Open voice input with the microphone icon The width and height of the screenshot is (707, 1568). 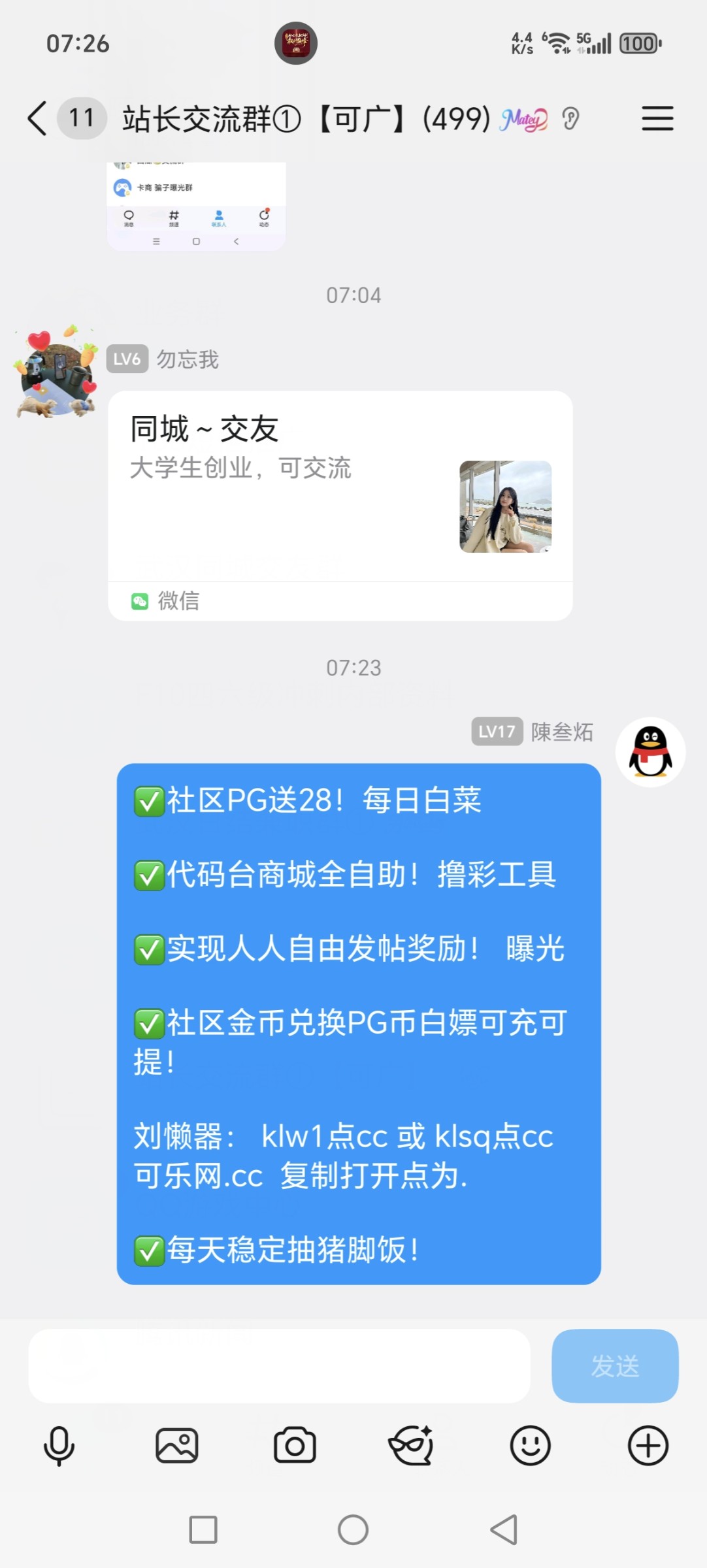tap(59, 1445)
